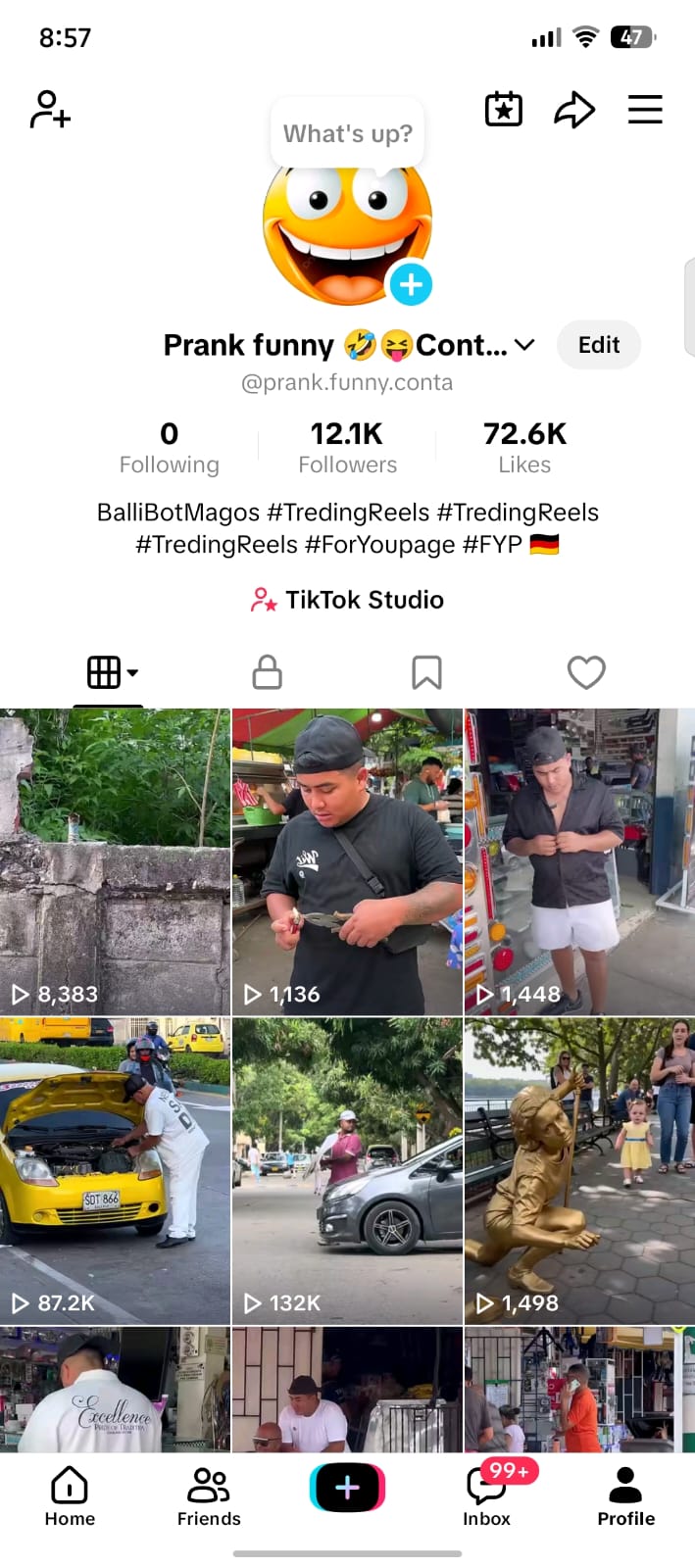Edit the profile
The image size is (695, 1568).
coord(599,345)
